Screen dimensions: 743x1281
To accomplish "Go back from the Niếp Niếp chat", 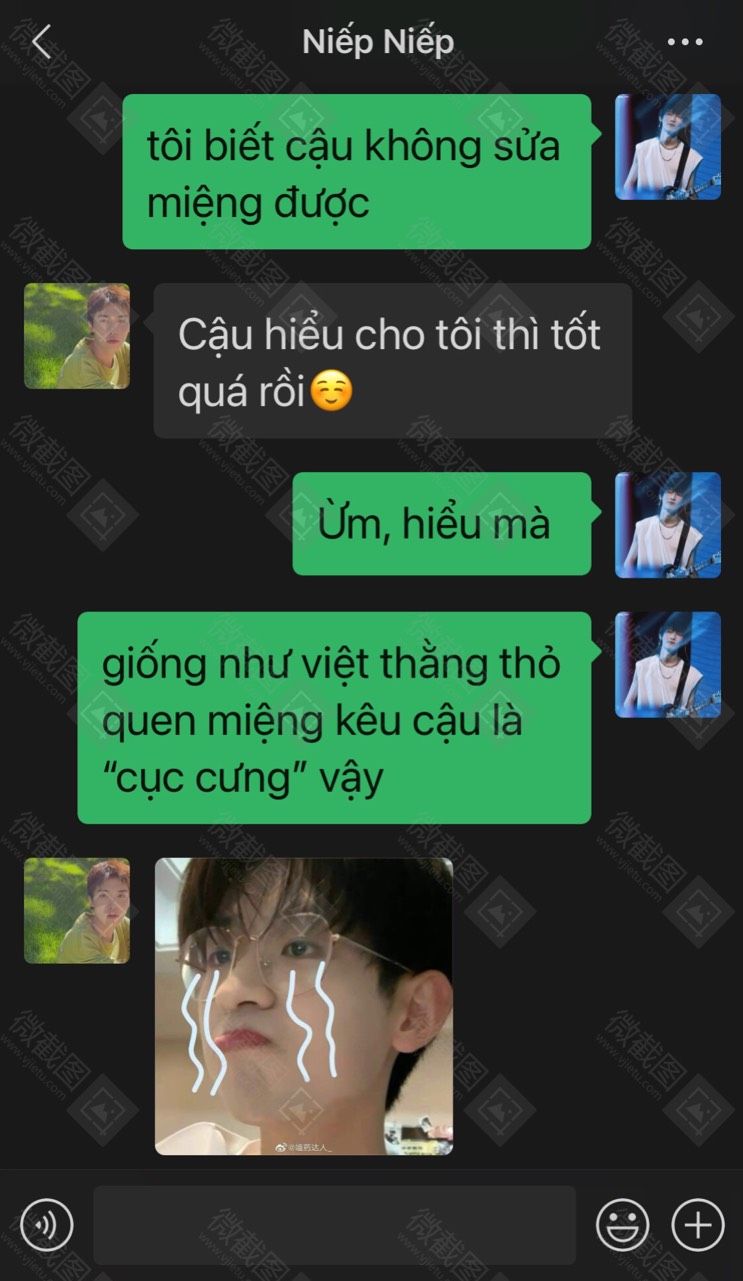I will [x=40, y=42].
